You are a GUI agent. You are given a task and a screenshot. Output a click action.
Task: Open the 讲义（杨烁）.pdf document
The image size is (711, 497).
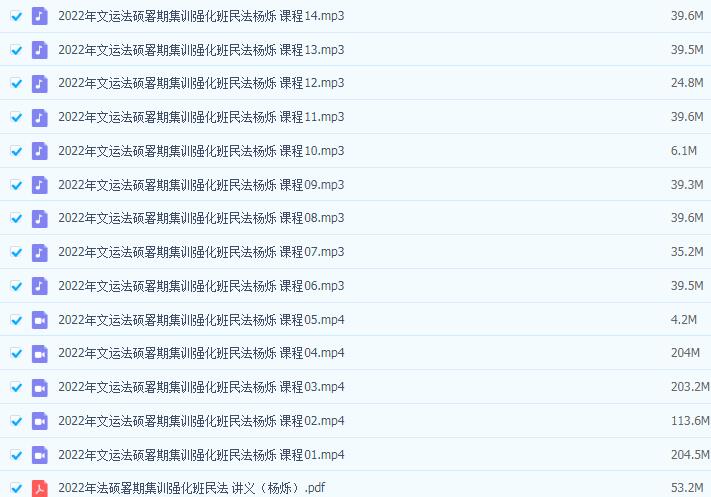[x=191, y=488]
